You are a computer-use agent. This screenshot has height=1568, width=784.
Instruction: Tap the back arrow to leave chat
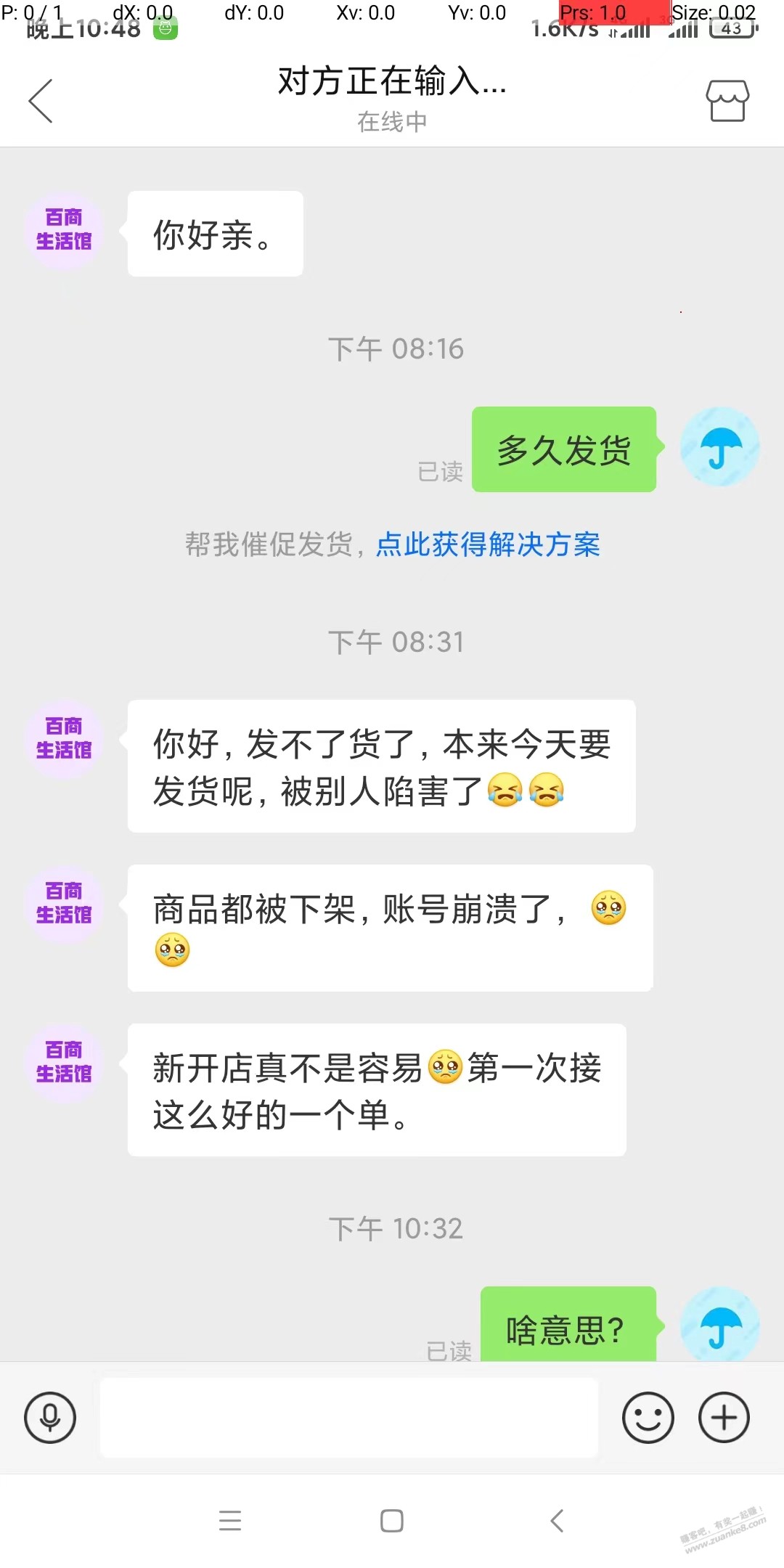(x=41, y=99)
